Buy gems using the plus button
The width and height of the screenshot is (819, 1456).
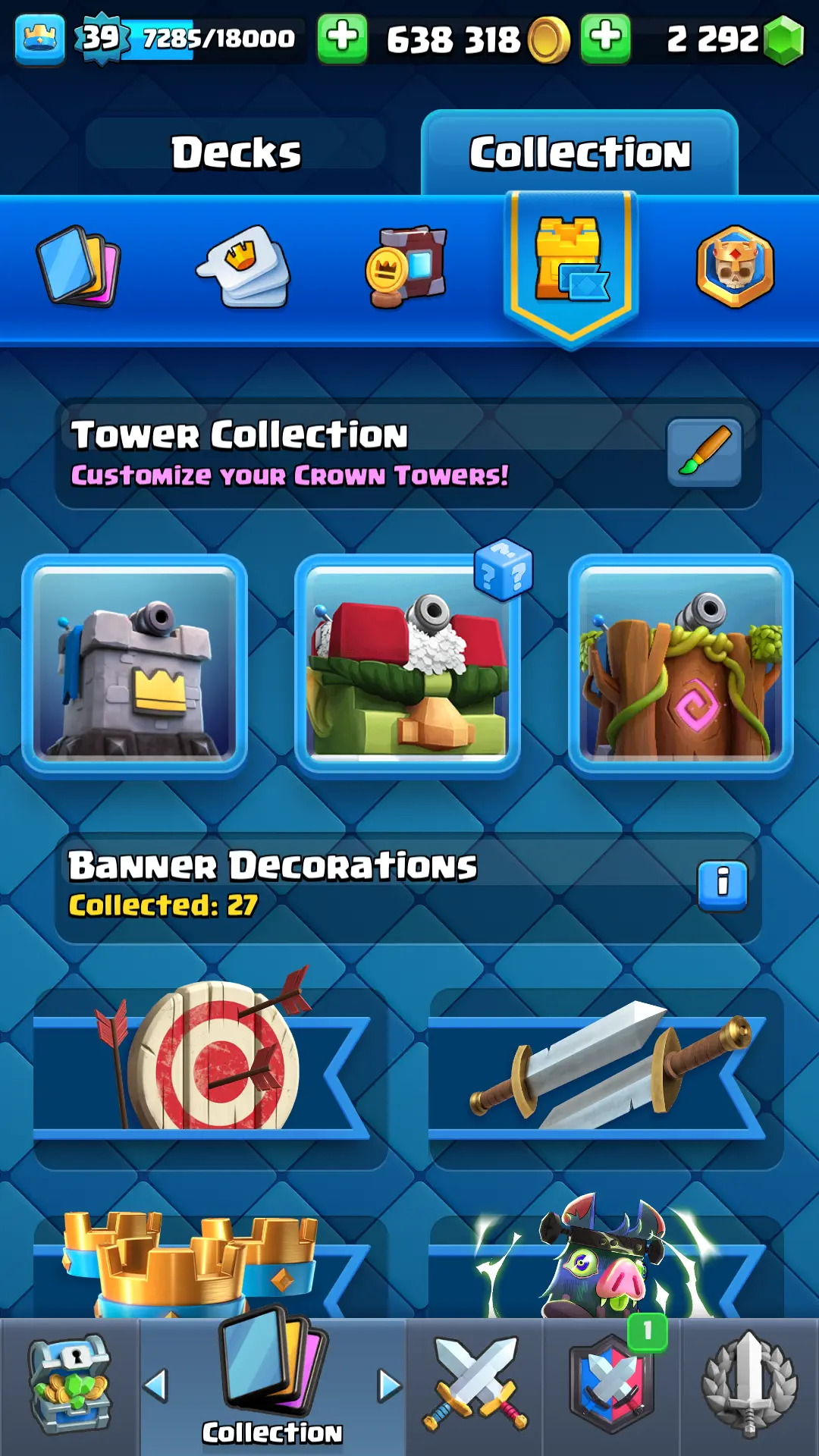[x=605, y=38]
